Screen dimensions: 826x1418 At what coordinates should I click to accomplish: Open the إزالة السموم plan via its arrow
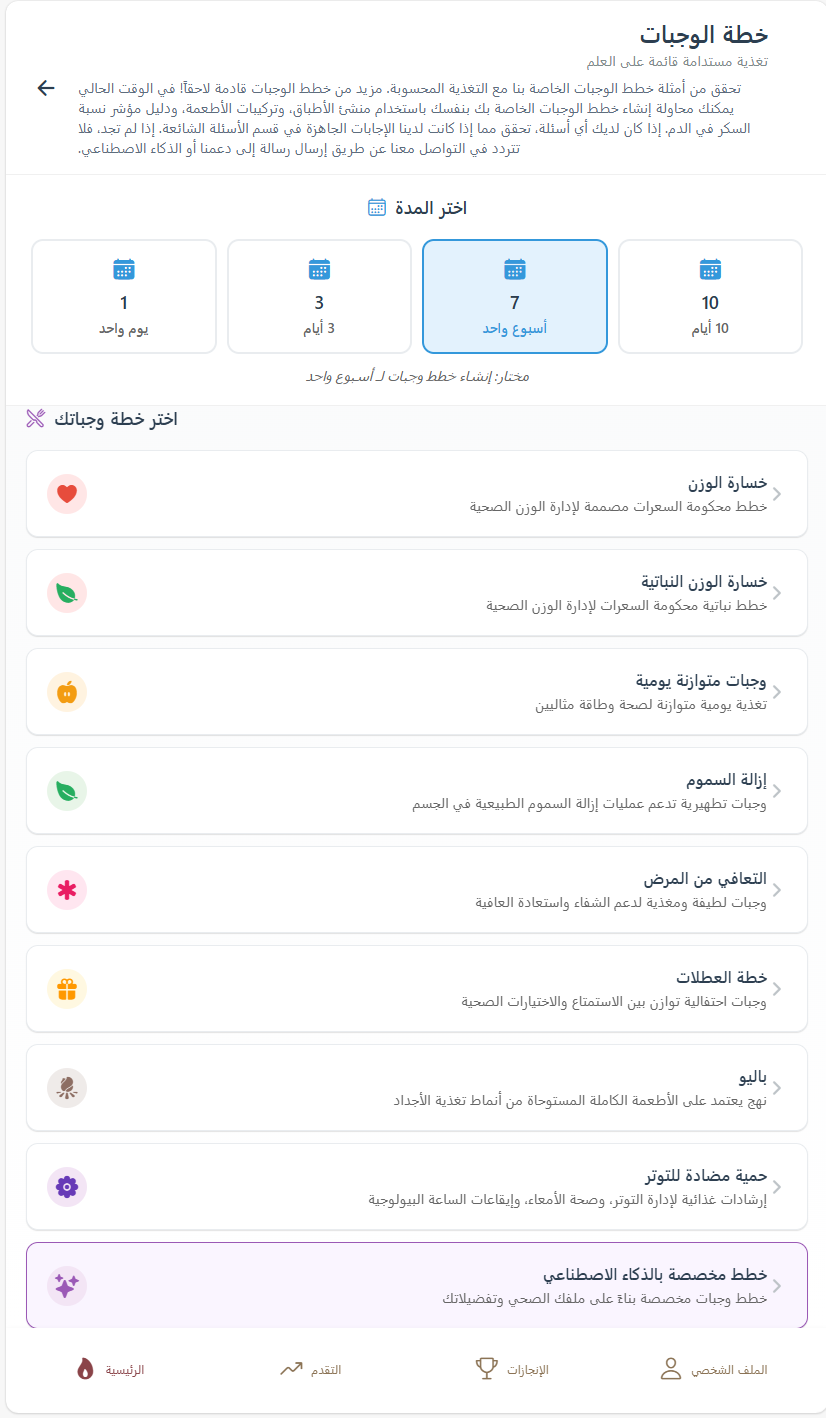click(775, 791)
